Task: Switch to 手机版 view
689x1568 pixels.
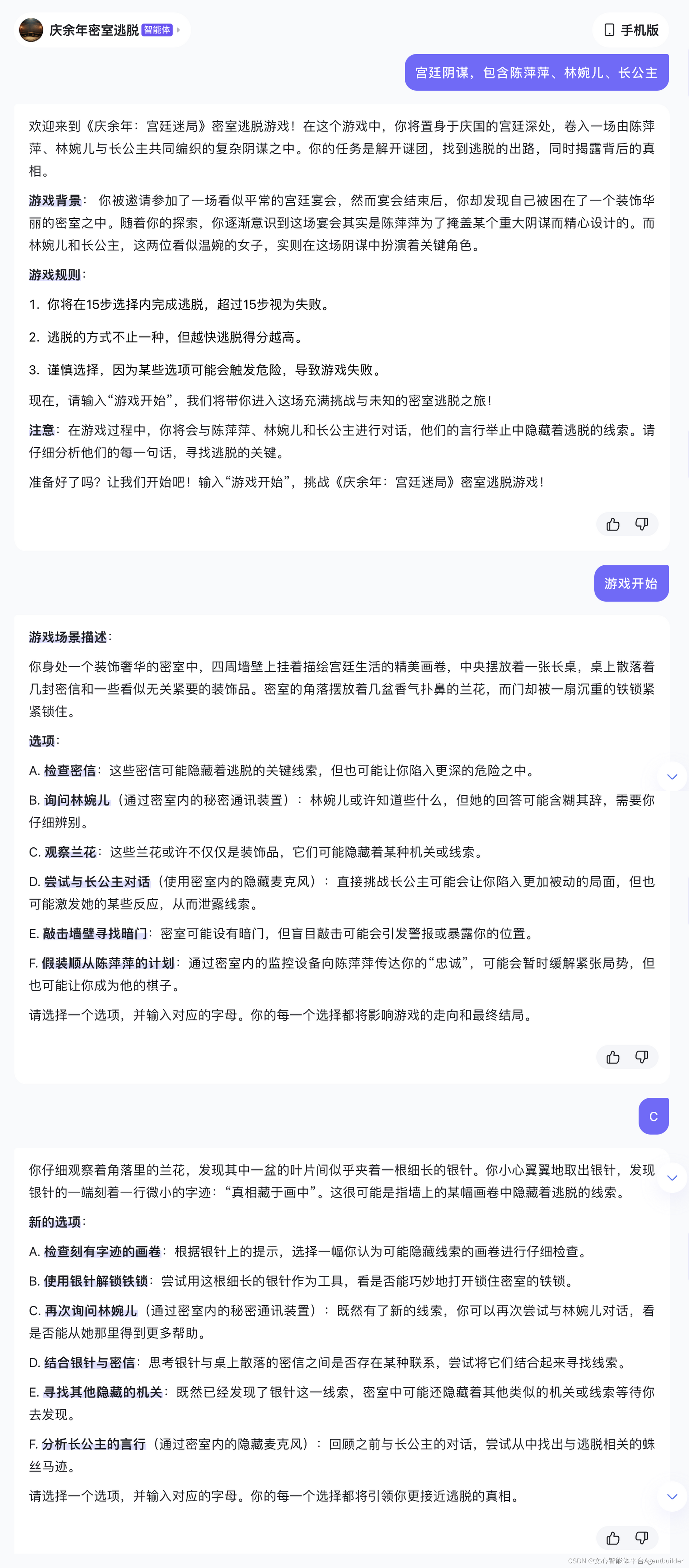Action: pyautogui.click(x=631, y=30)
